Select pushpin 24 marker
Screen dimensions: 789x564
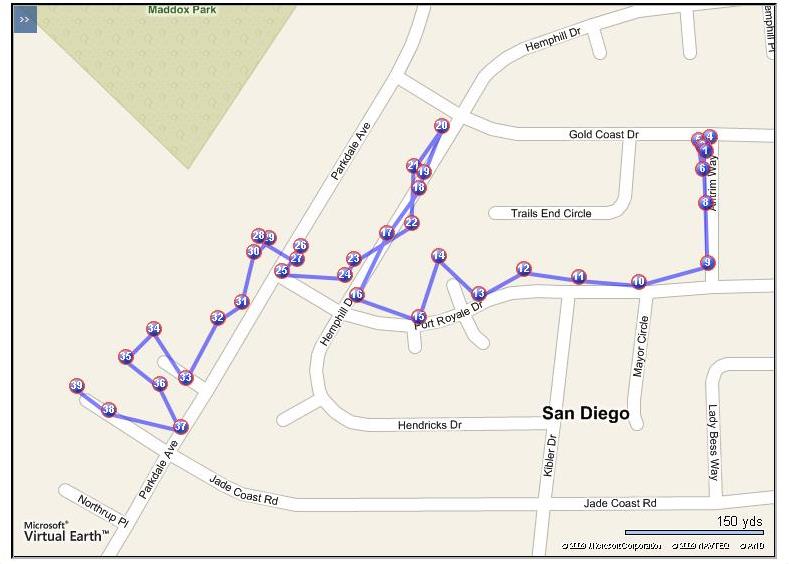tap(344, 274)
